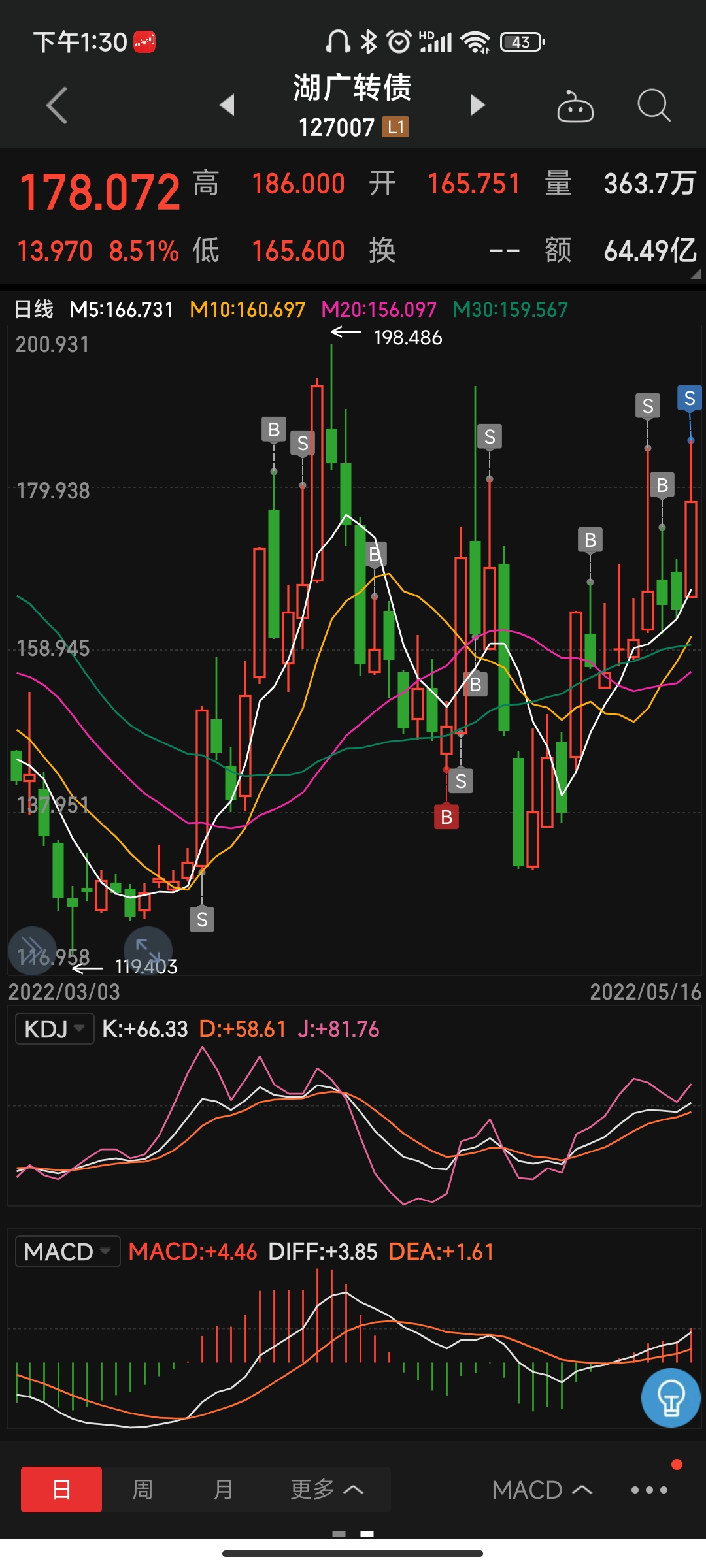Viewport: 706px width, 1568px height.
Task: Go back using the top-left arrow
Action: pos(57,105)
